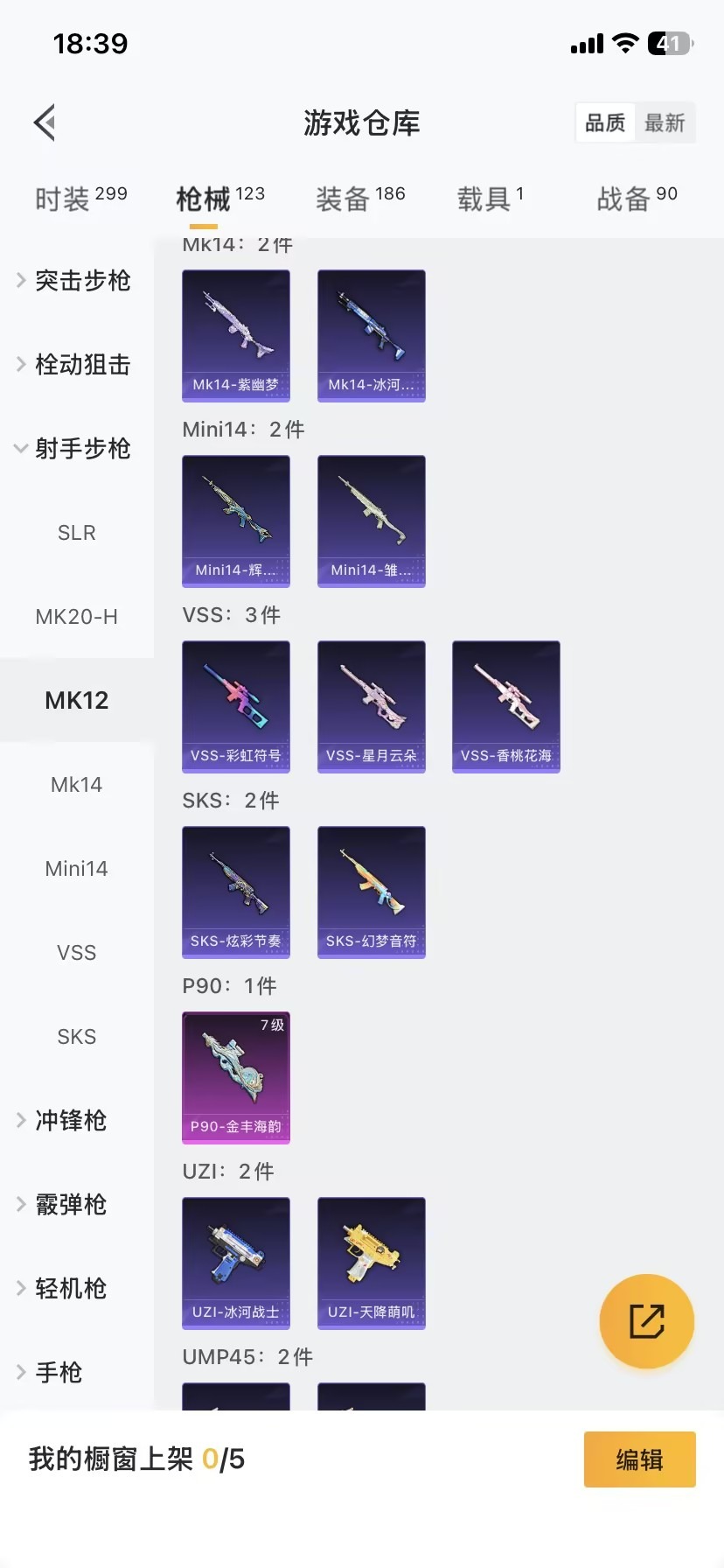Select the VSS-星月云朵 thumbnail

(371, 706)
